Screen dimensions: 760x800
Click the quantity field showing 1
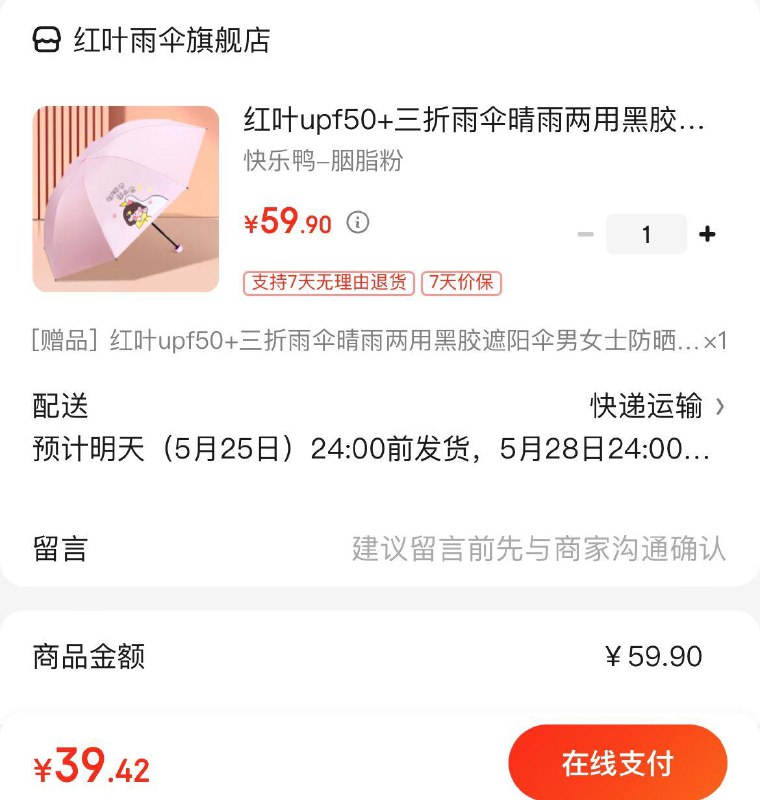(x=647, y=234)
